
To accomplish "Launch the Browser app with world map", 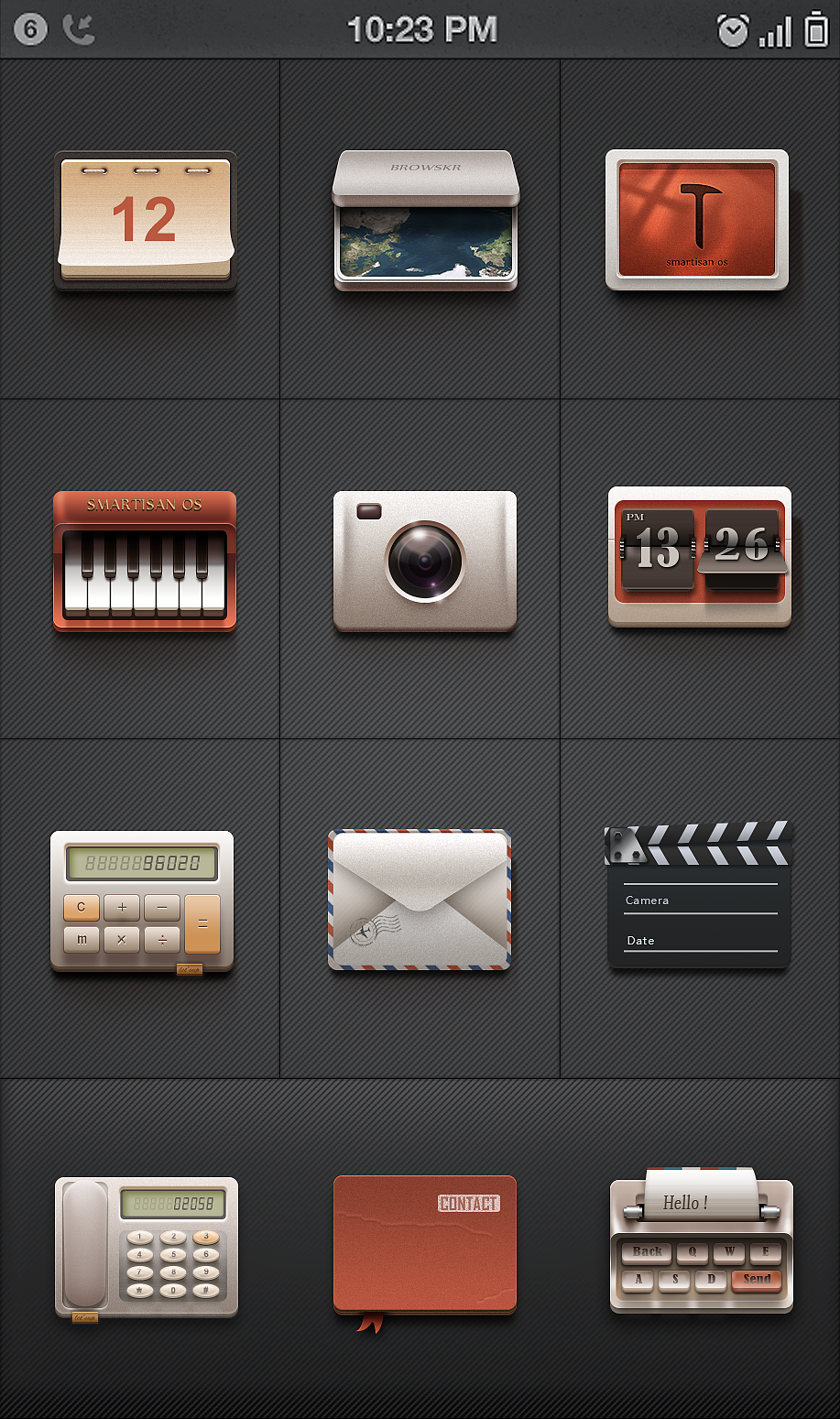I will [426, 221].
